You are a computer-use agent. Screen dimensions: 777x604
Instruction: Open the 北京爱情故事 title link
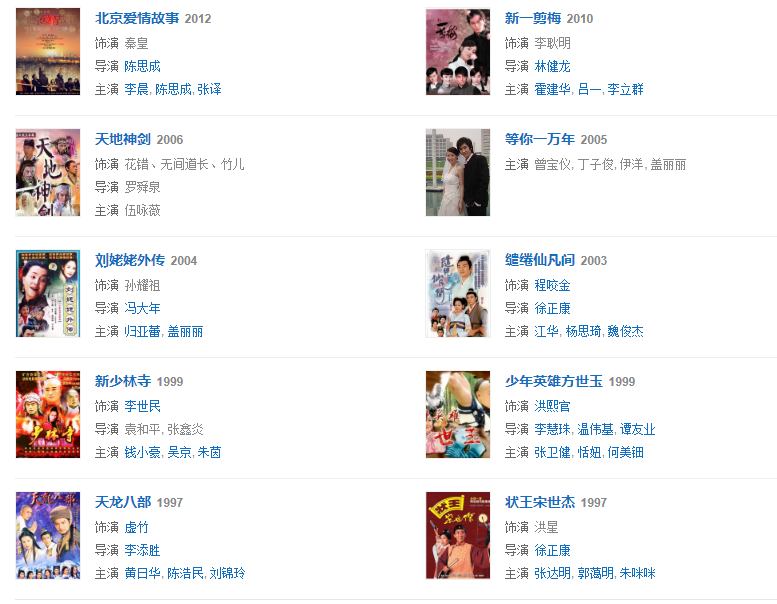click(138, 18)
